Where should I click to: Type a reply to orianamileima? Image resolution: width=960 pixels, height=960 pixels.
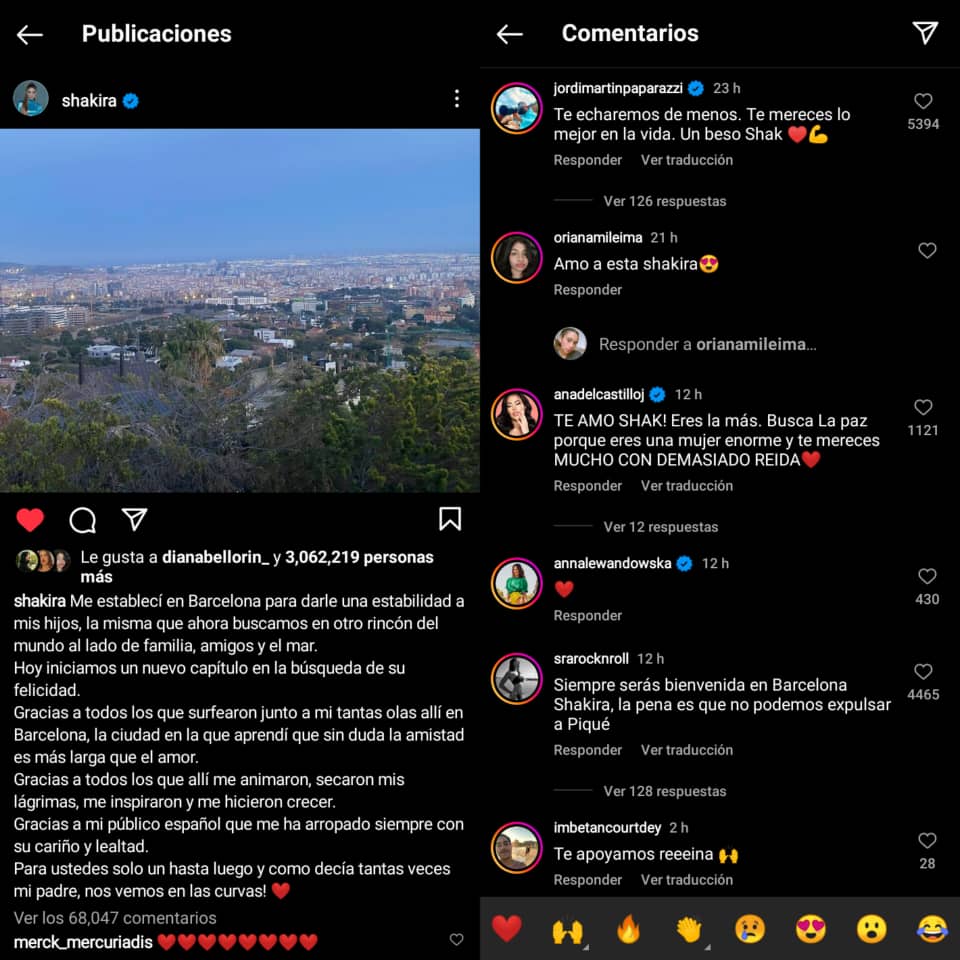707,344
